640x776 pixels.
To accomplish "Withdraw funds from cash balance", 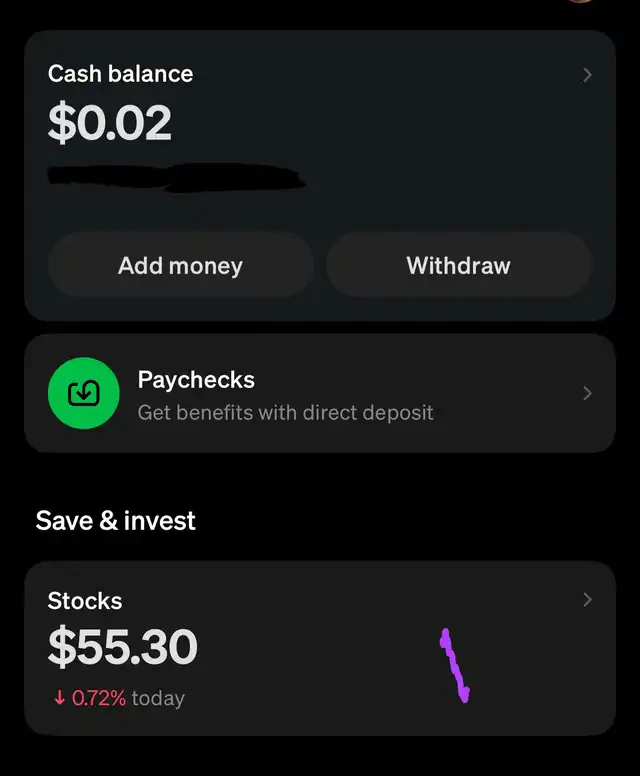I will click(458, 266).
